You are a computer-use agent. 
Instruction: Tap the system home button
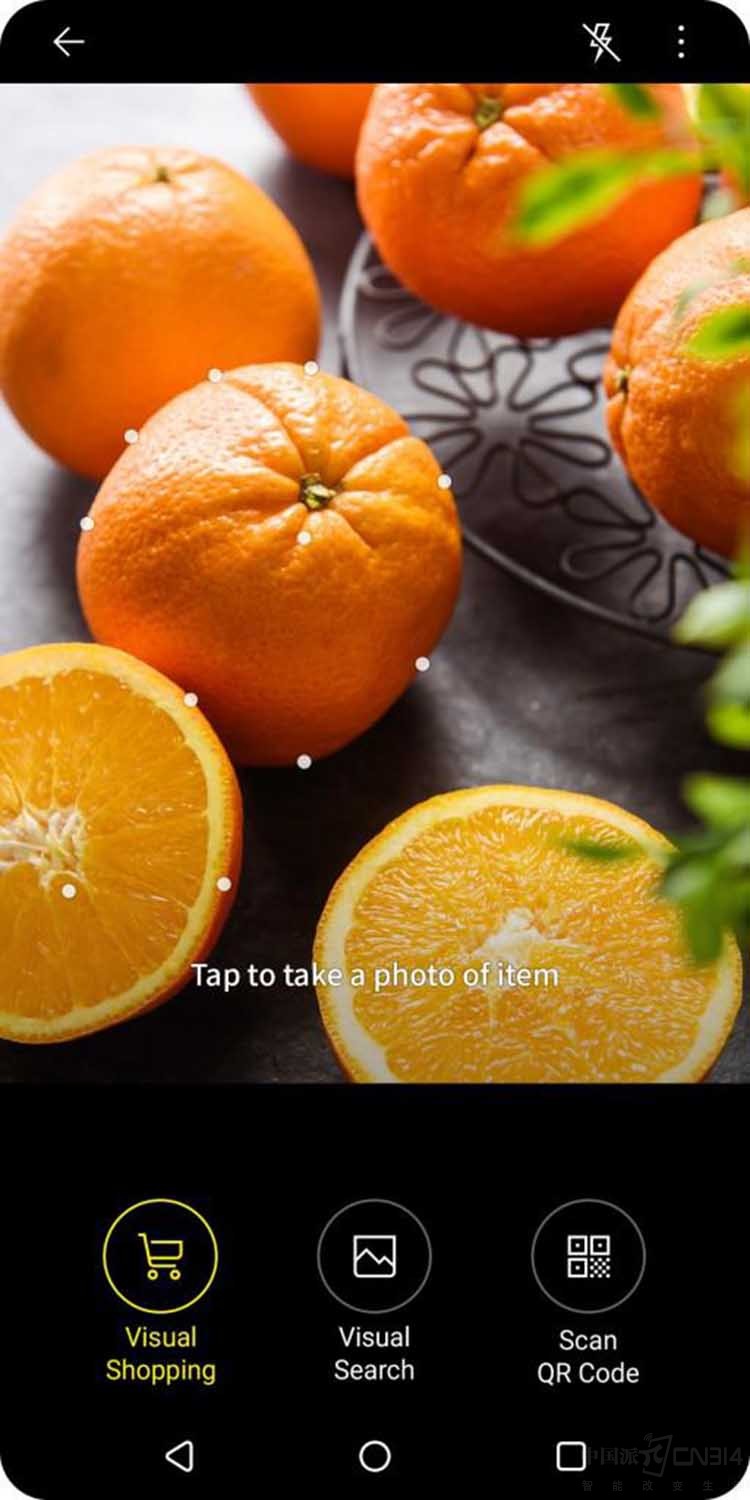[375, 1456]
